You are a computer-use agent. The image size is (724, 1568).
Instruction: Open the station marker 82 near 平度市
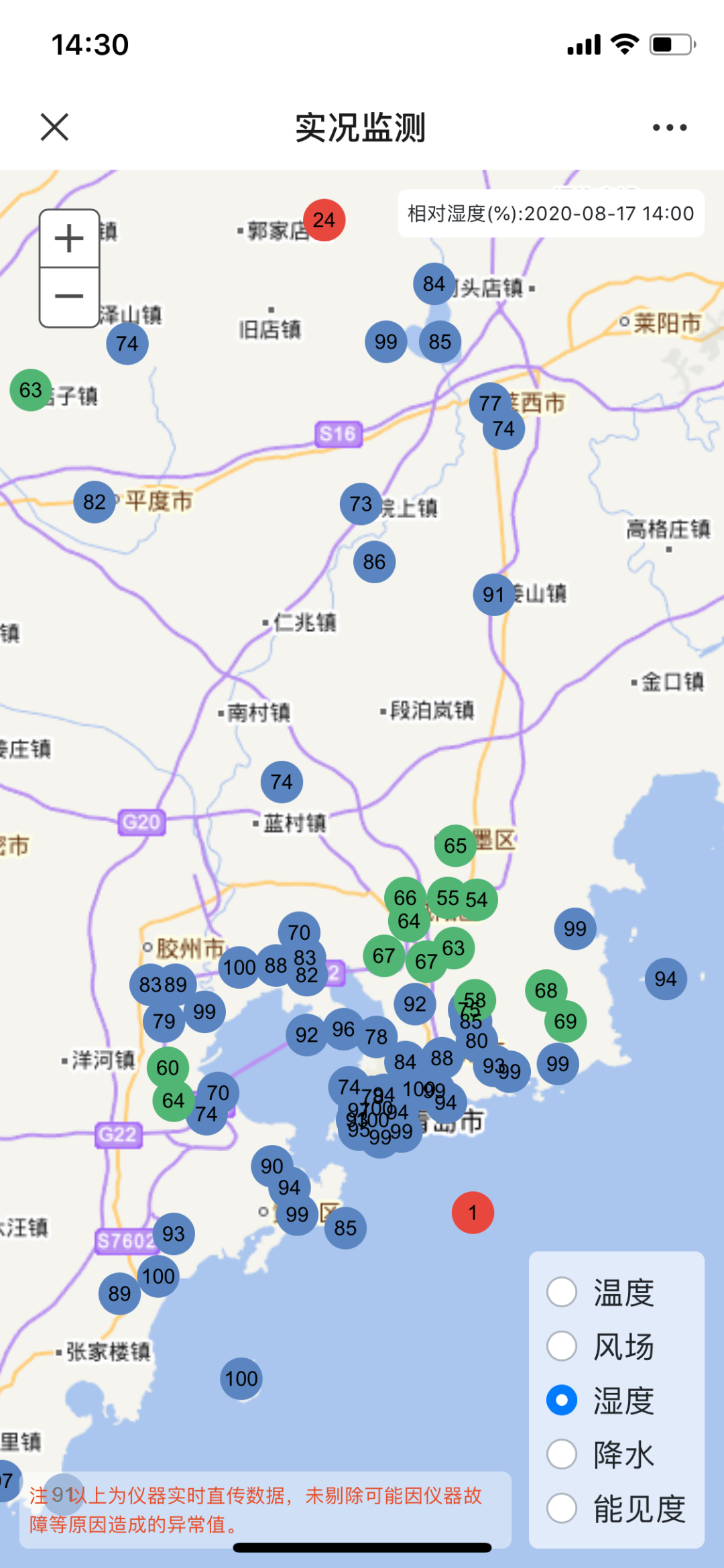(x=94, y=502)
